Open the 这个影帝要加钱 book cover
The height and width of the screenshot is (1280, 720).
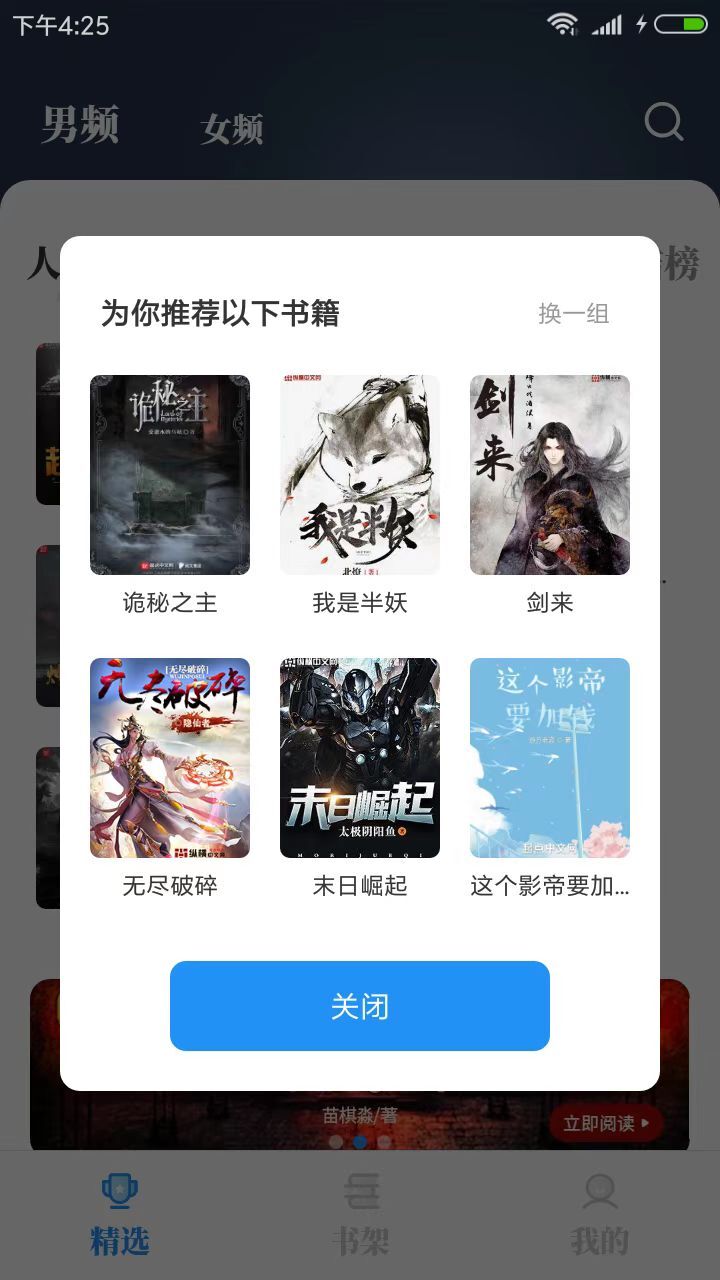549,758
